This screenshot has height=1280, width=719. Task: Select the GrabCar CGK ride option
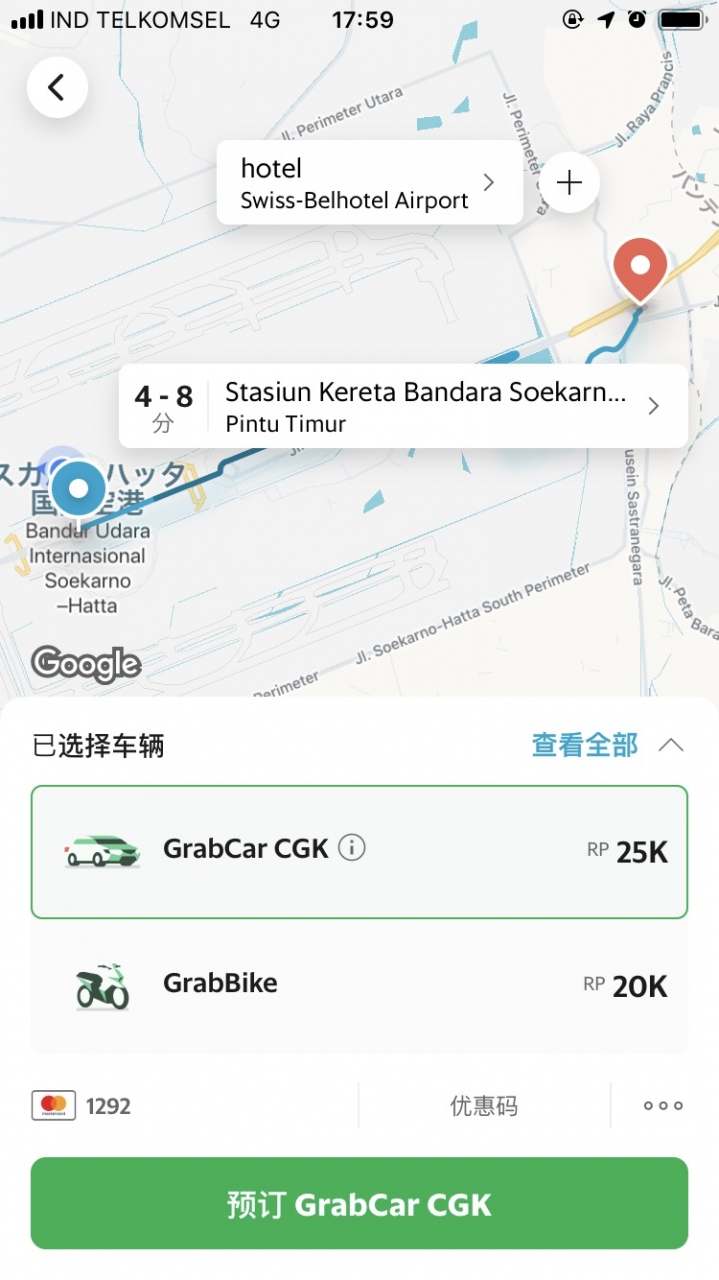(359, 852)
